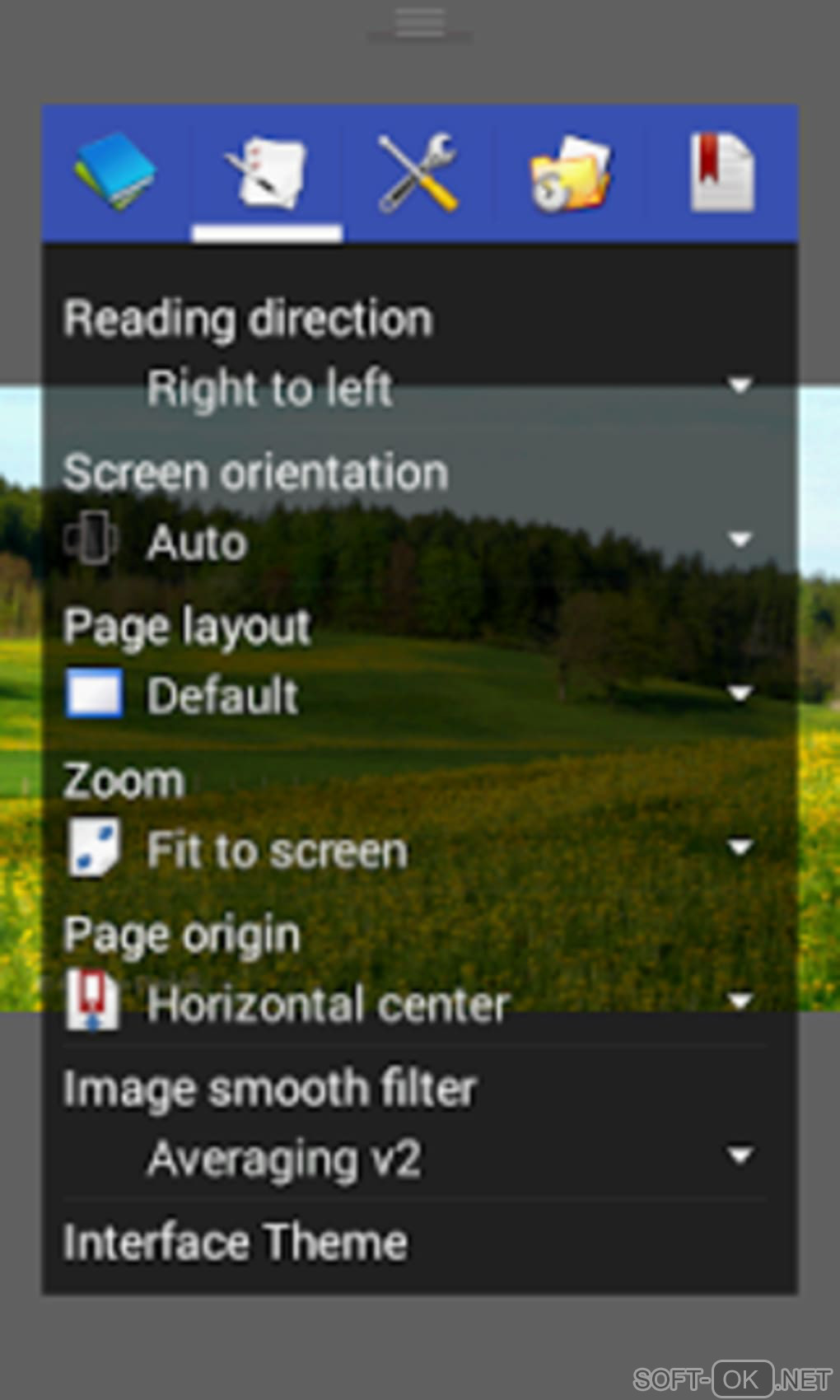The height and width of the screenshot is (1400, 840).
Task: Open the bookmarks page tab
Action: (721, 173)
